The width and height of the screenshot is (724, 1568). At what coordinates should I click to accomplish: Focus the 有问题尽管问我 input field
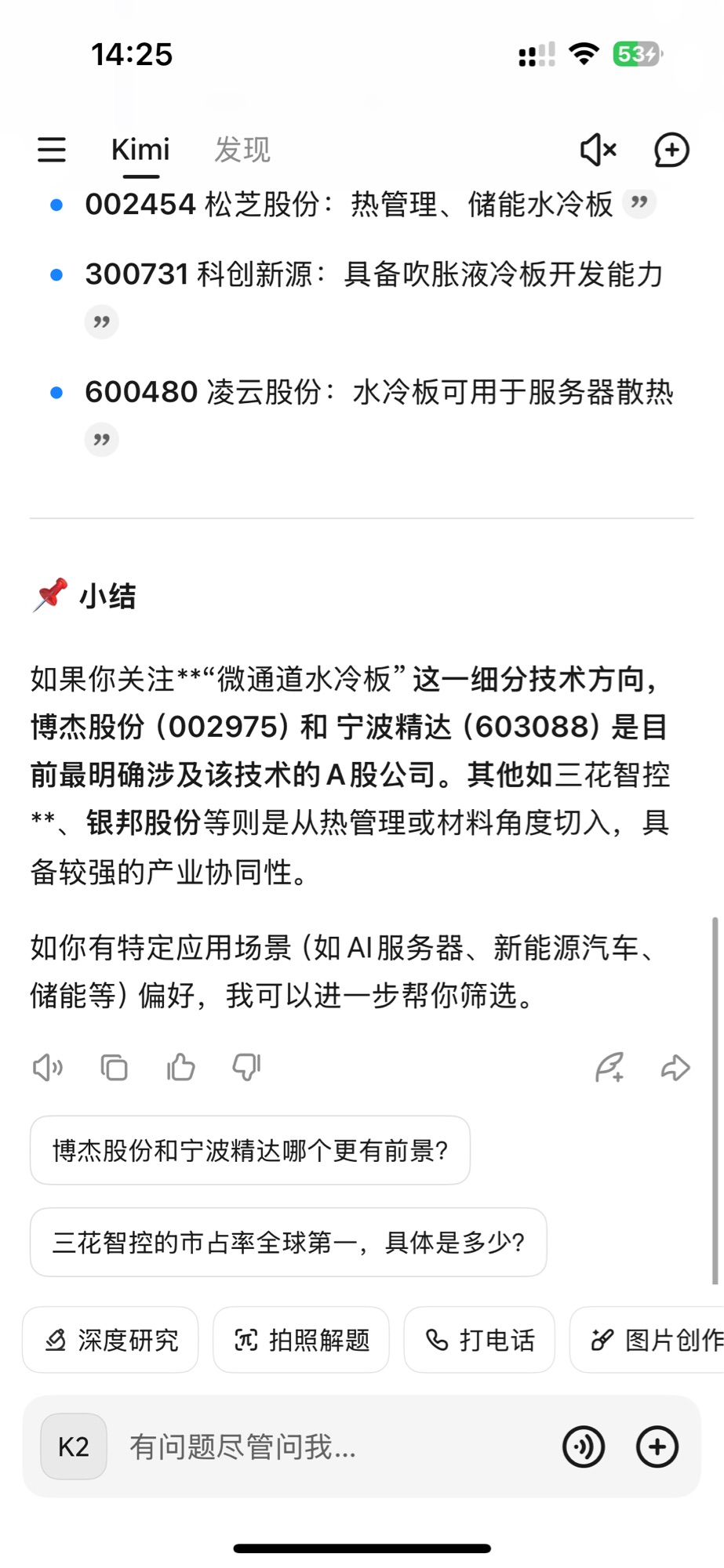[x=329, y=1446]
